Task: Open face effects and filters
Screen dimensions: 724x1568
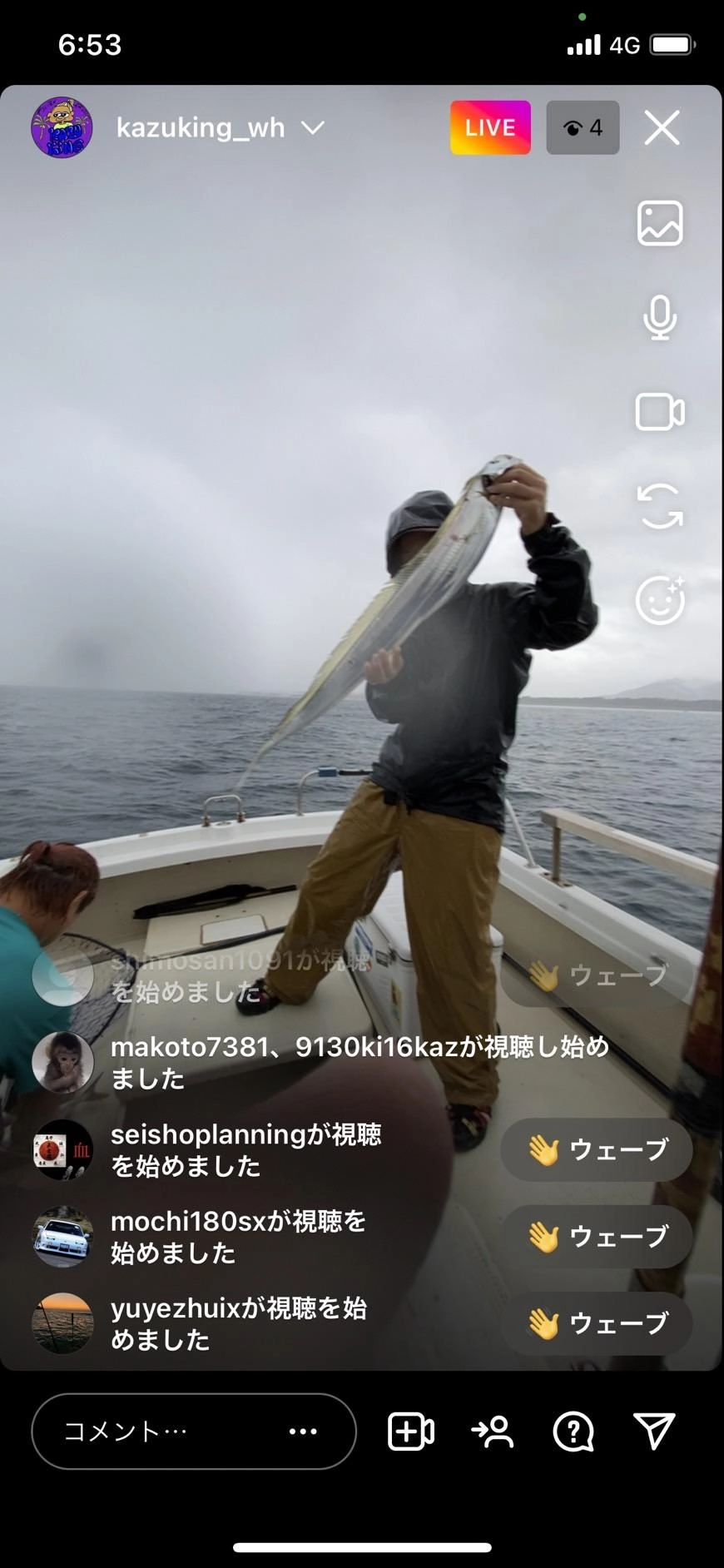Action: click(660, 600)
